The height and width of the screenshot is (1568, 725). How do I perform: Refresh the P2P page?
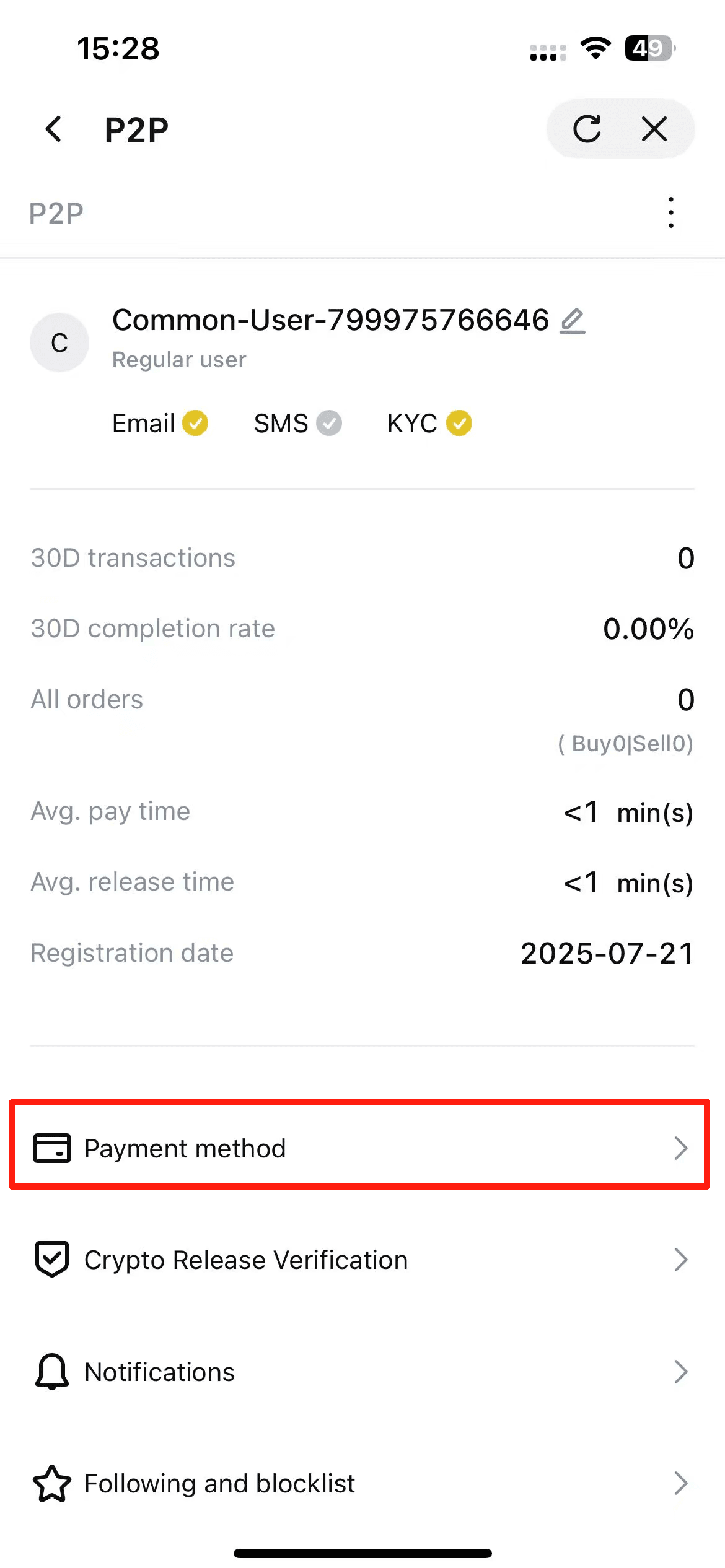point(586,129)
